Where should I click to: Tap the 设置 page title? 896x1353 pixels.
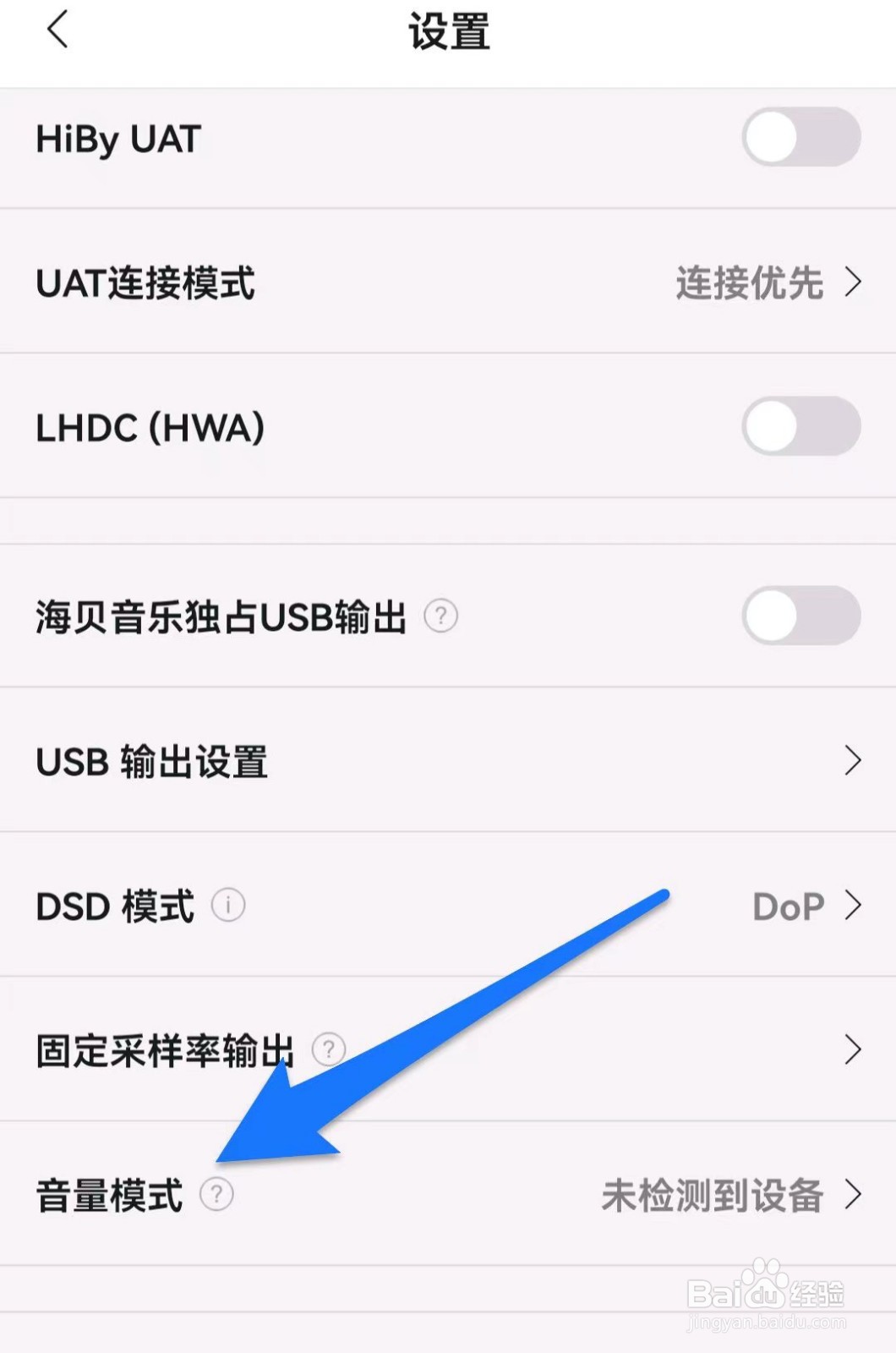pos(448,32)
